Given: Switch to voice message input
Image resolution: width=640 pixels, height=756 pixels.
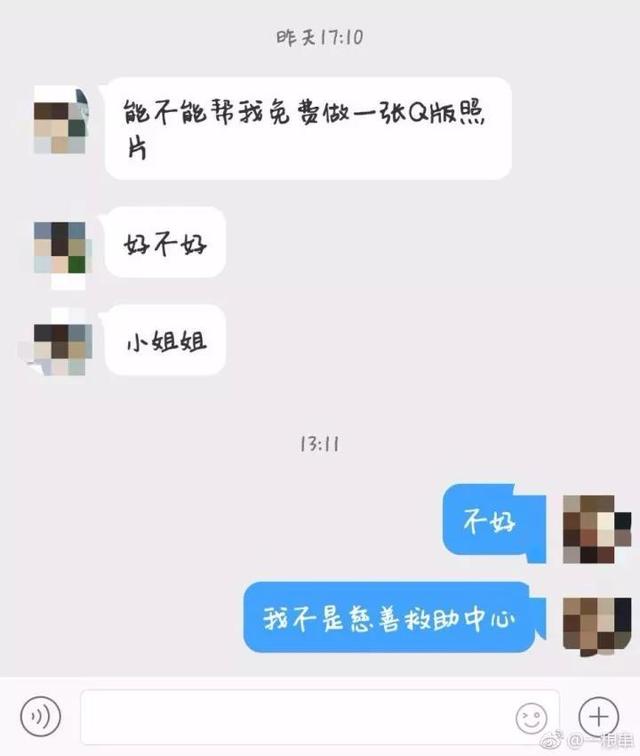Looking at the screenshot, I should coord(40,715).
